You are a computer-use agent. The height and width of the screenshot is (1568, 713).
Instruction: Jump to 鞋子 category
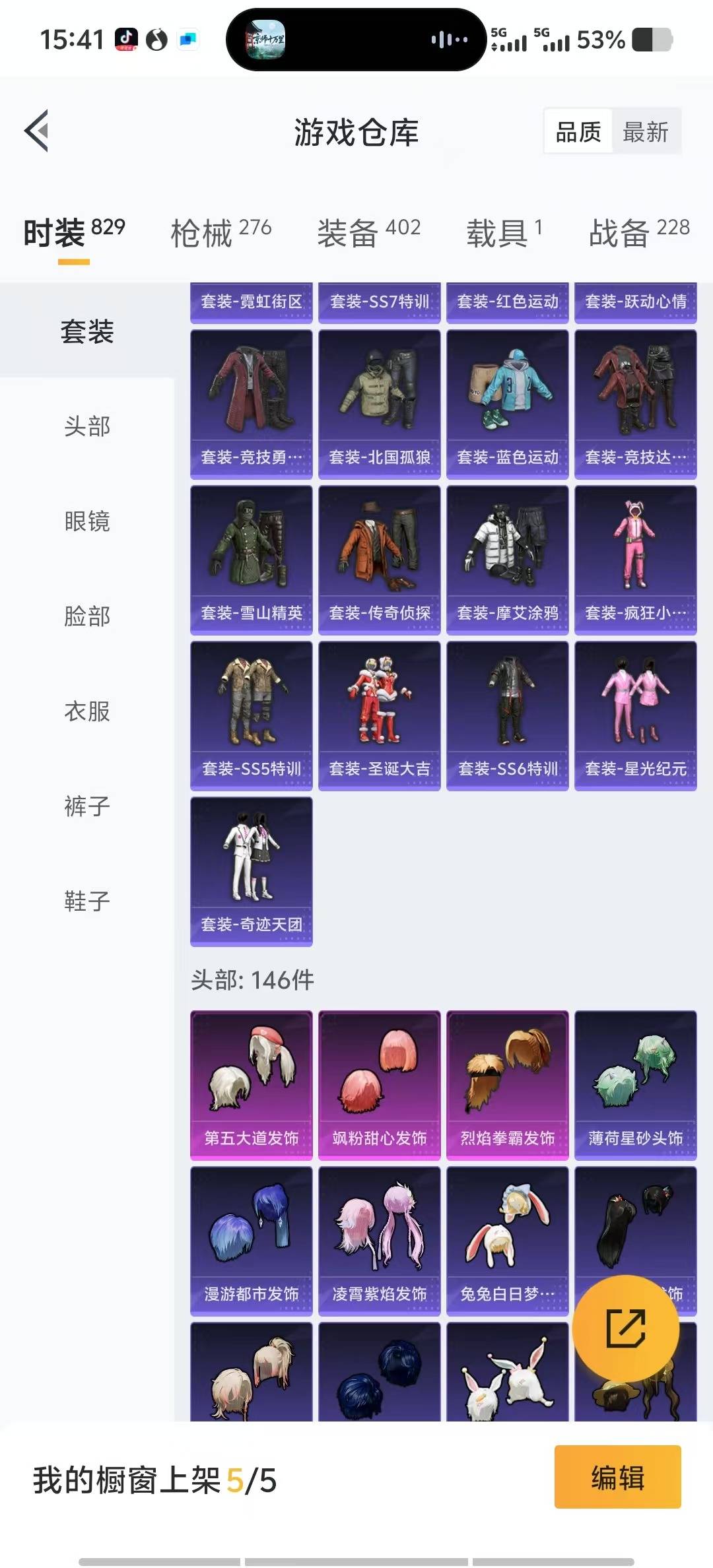pyautogui.click(x=87, y=901)
